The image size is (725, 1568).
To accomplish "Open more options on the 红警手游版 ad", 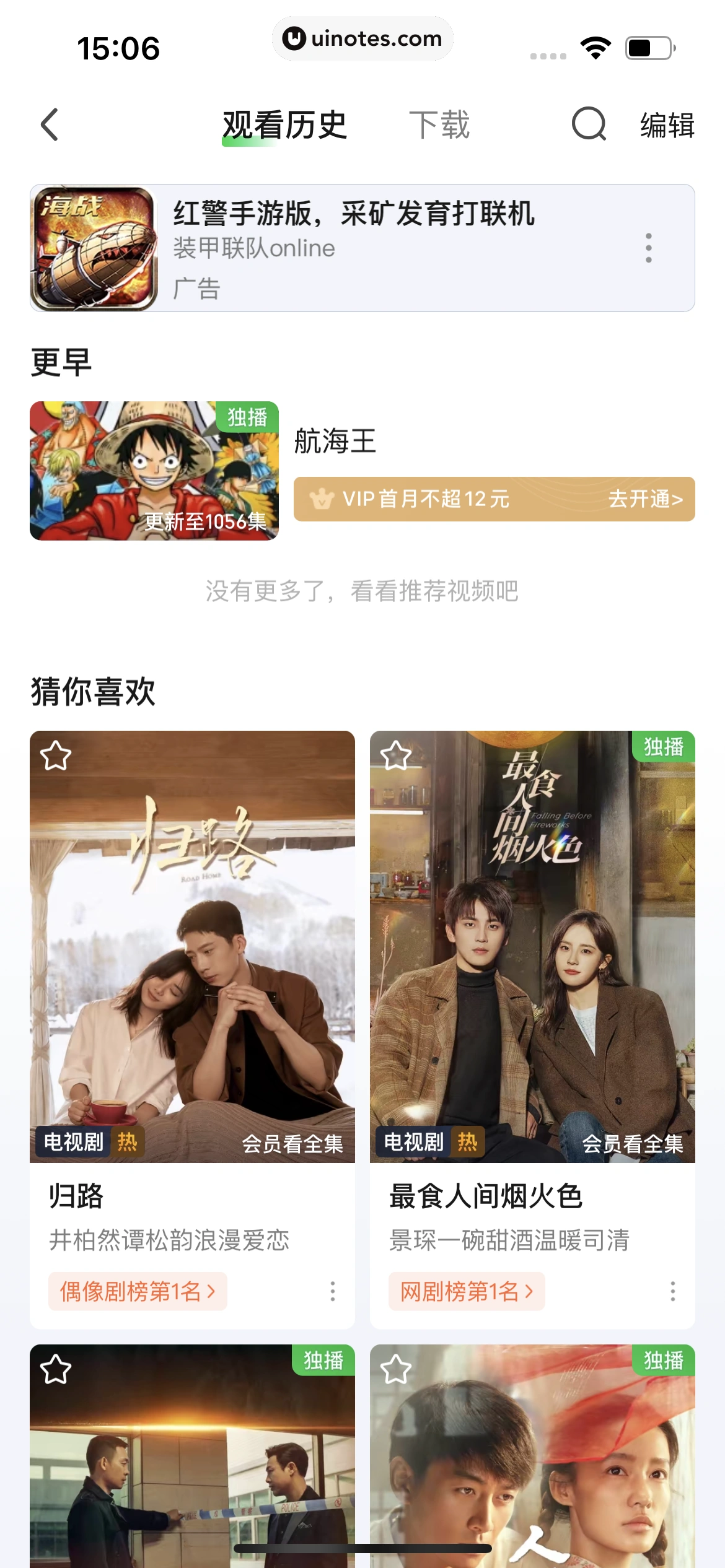I will 648,248.
